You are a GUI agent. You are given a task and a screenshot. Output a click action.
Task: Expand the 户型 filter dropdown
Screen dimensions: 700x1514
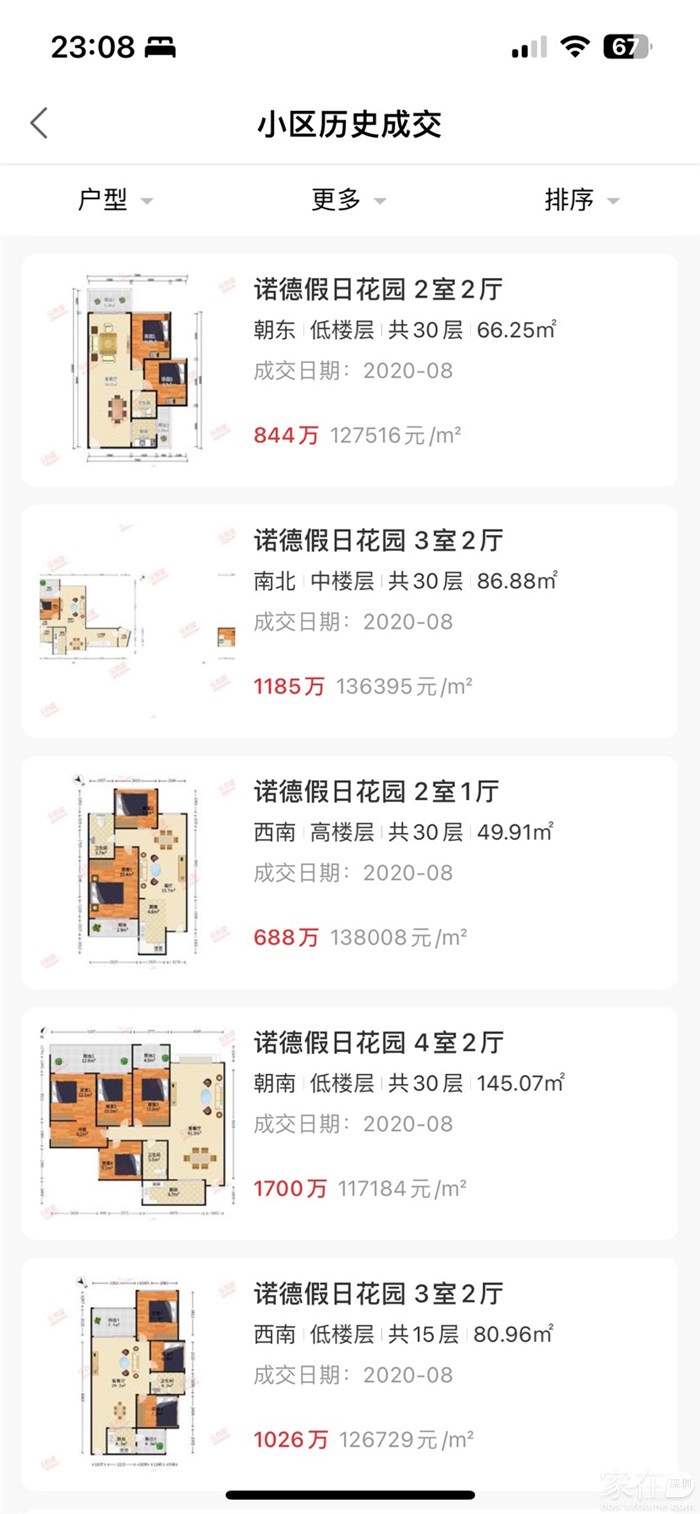point(115,200)
